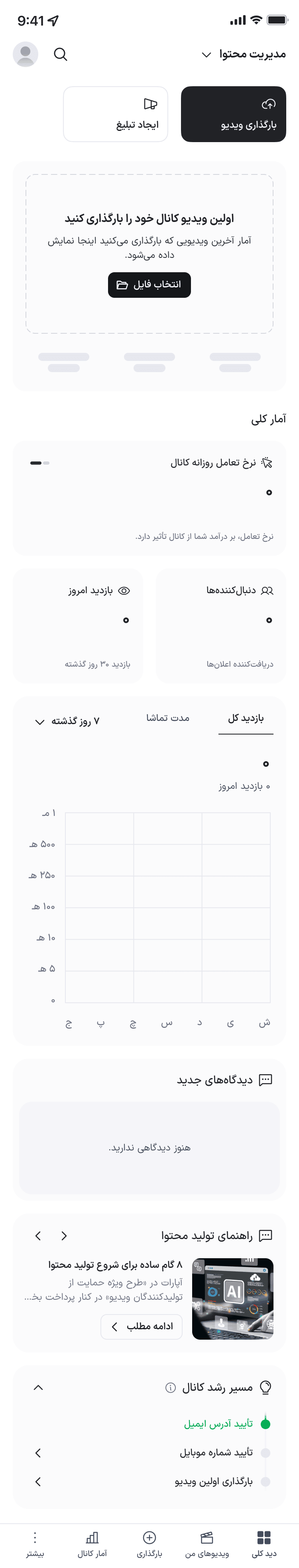Go to the آمار کانال tab

(92, 1544)
